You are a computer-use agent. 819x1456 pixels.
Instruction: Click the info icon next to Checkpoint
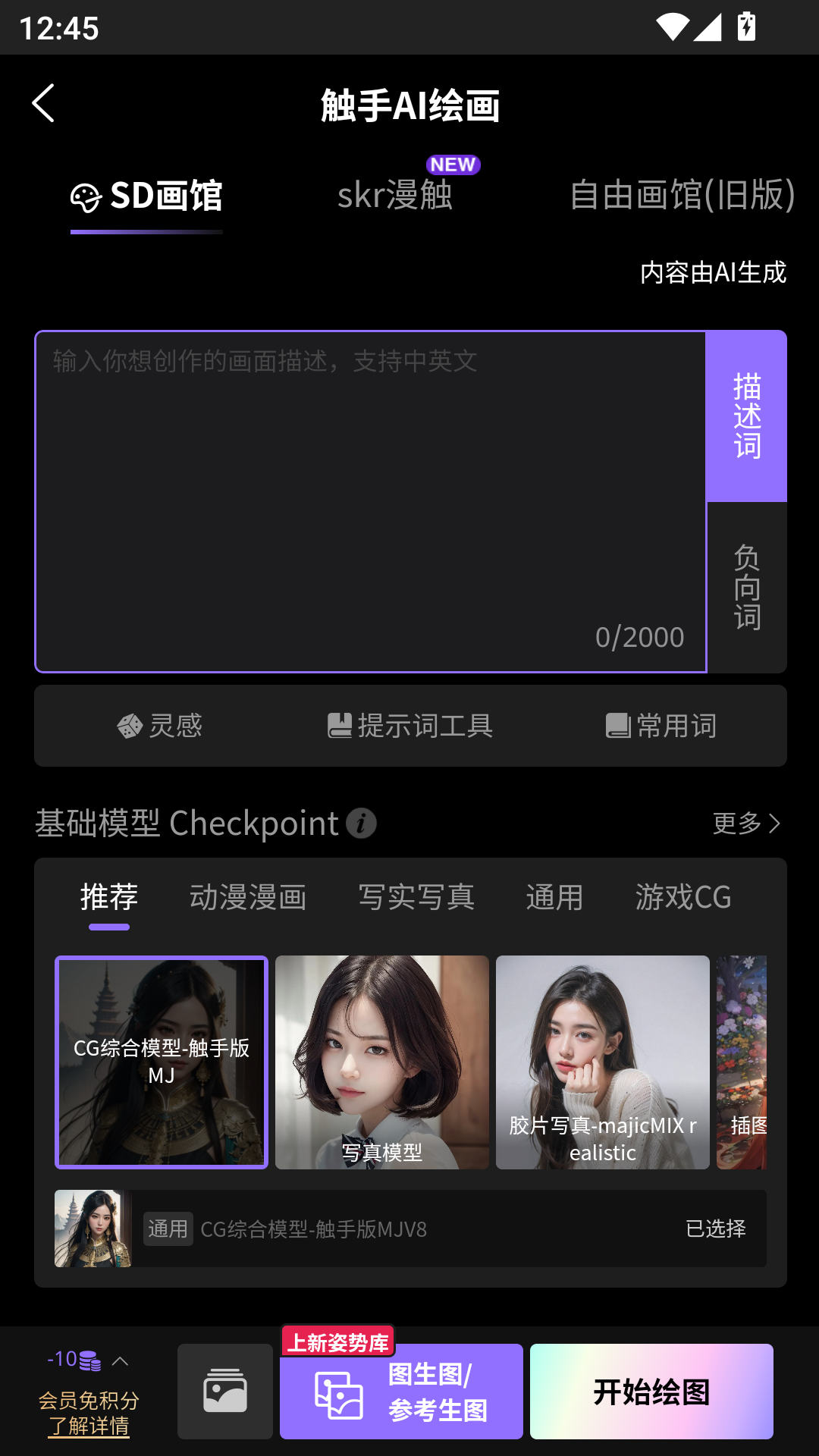[362, 824]
